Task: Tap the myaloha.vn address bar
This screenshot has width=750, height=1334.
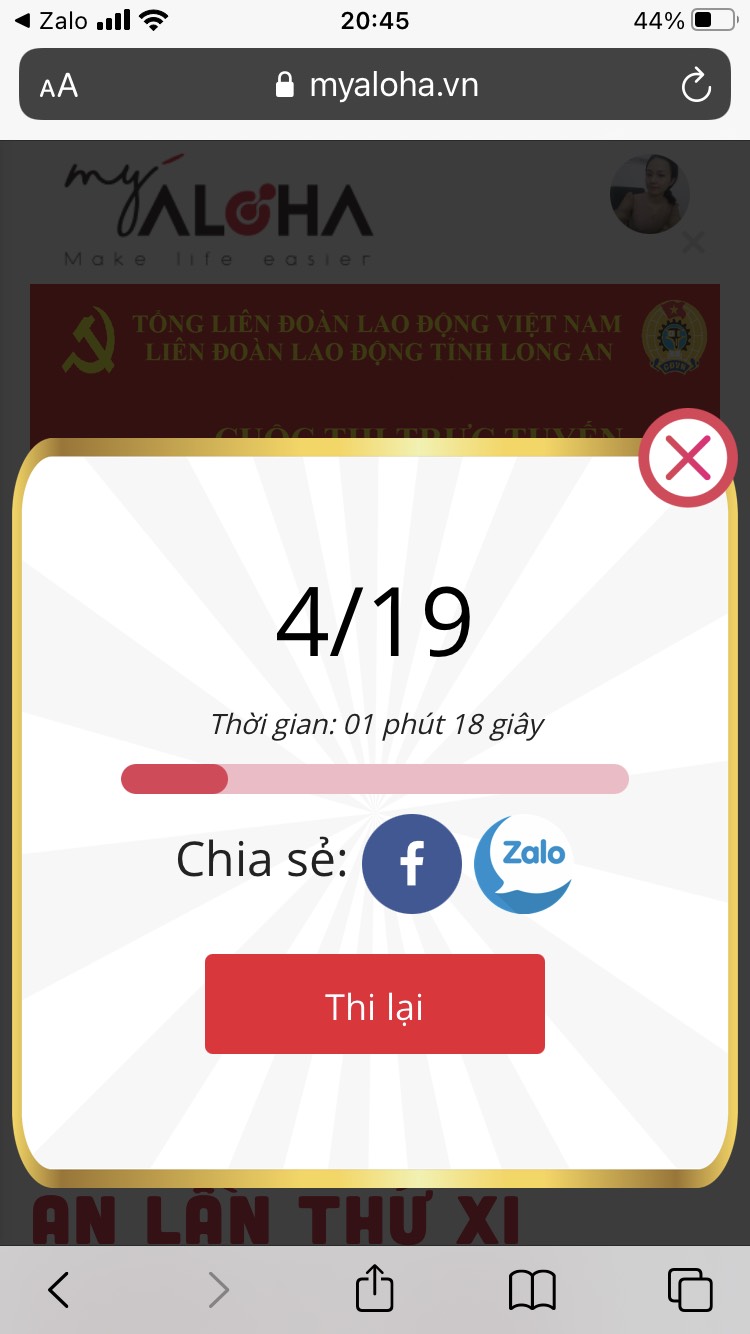Action: click(x=376, y=86)
